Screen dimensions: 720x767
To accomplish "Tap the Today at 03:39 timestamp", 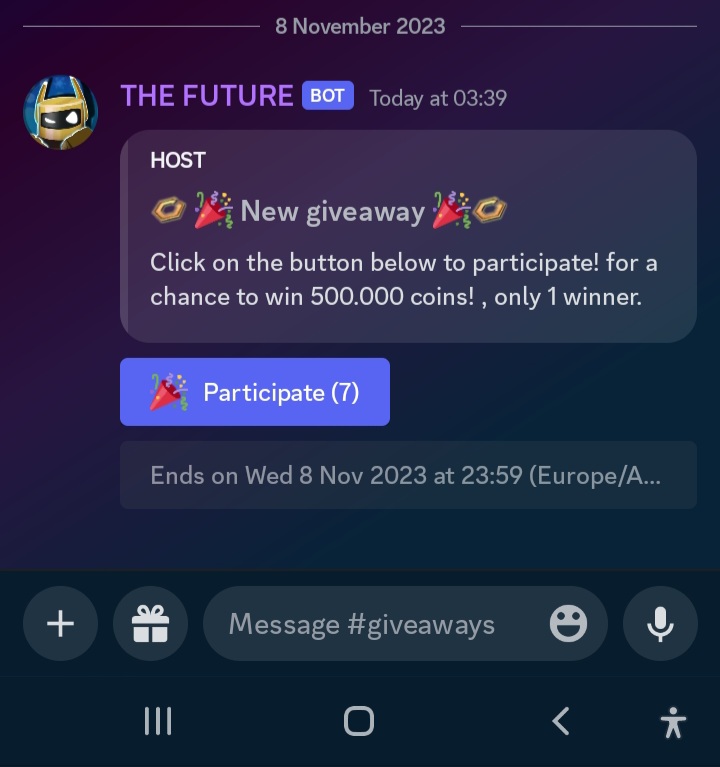I will [437, 98].
